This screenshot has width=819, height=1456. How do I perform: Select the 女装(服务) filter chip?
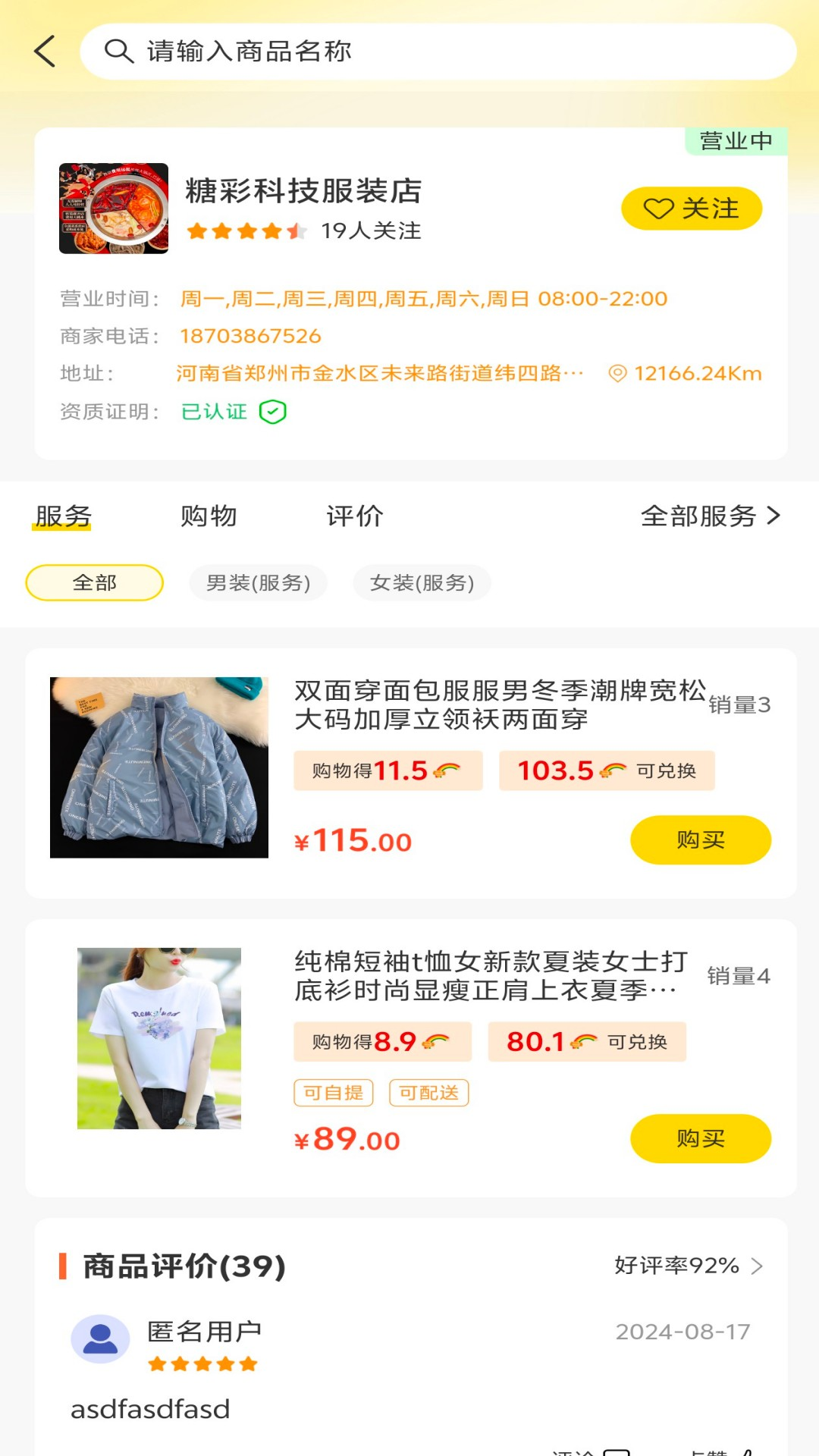[x=422, y=582]
